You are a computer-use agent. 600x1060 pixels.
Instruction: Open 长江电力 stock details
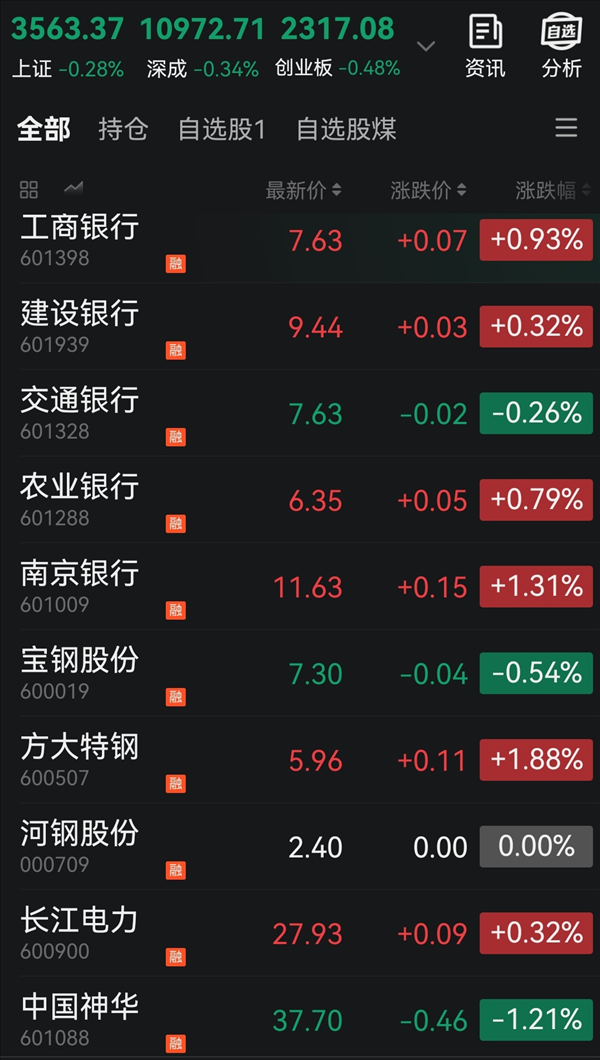[x=300, y=934]
